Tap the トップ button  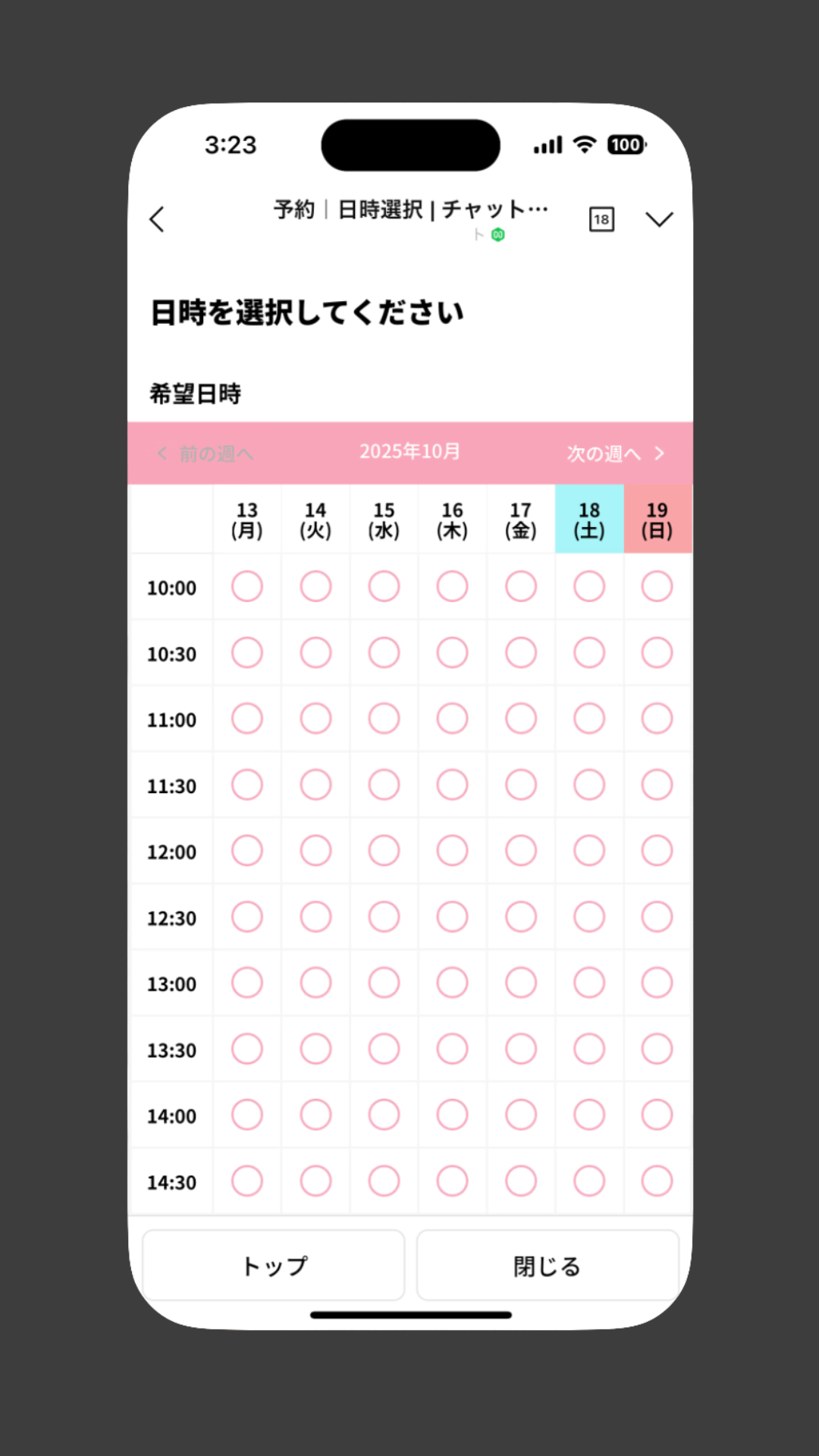[x=274, y=1266]
